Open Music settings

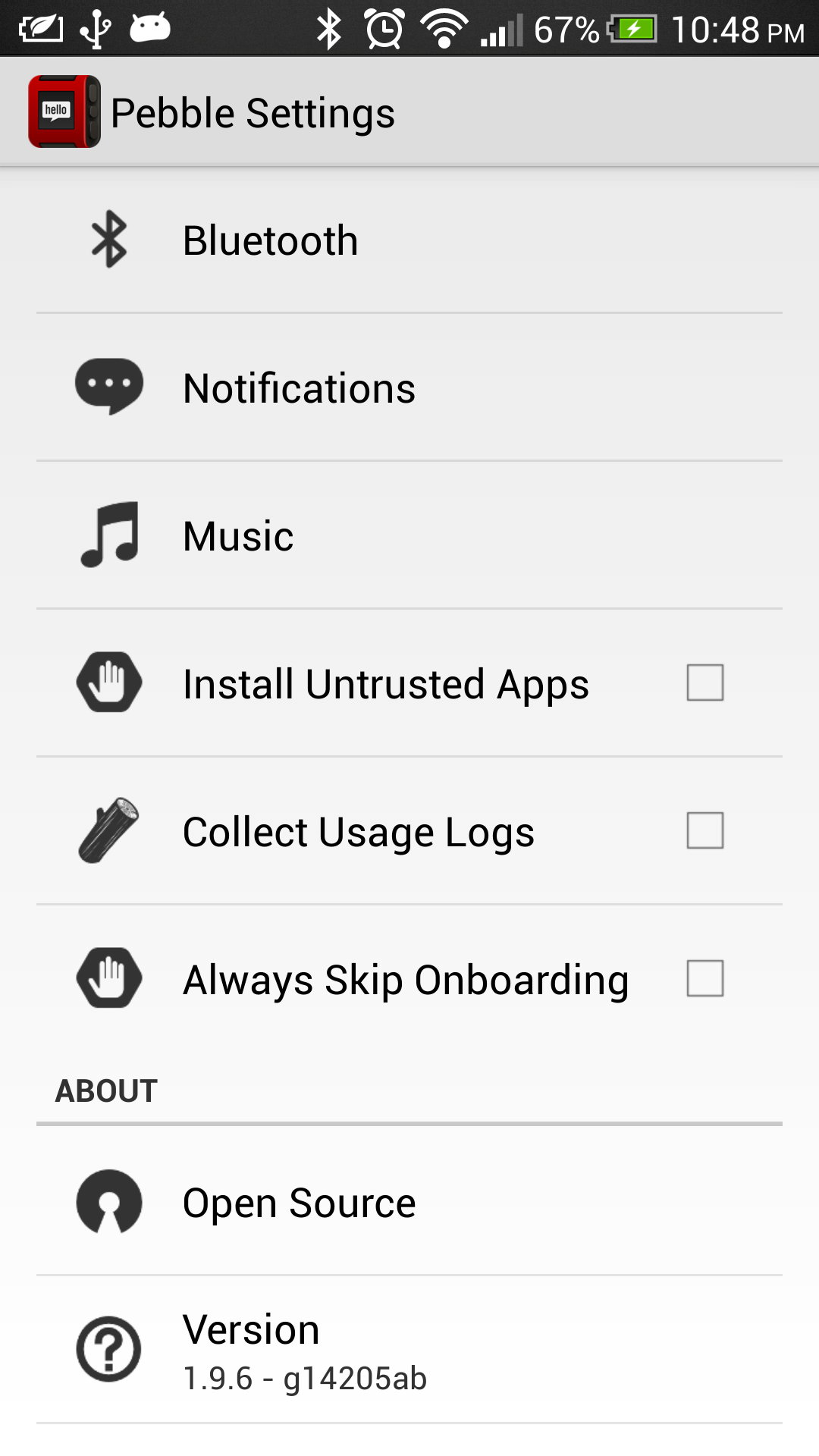(409, 535)
